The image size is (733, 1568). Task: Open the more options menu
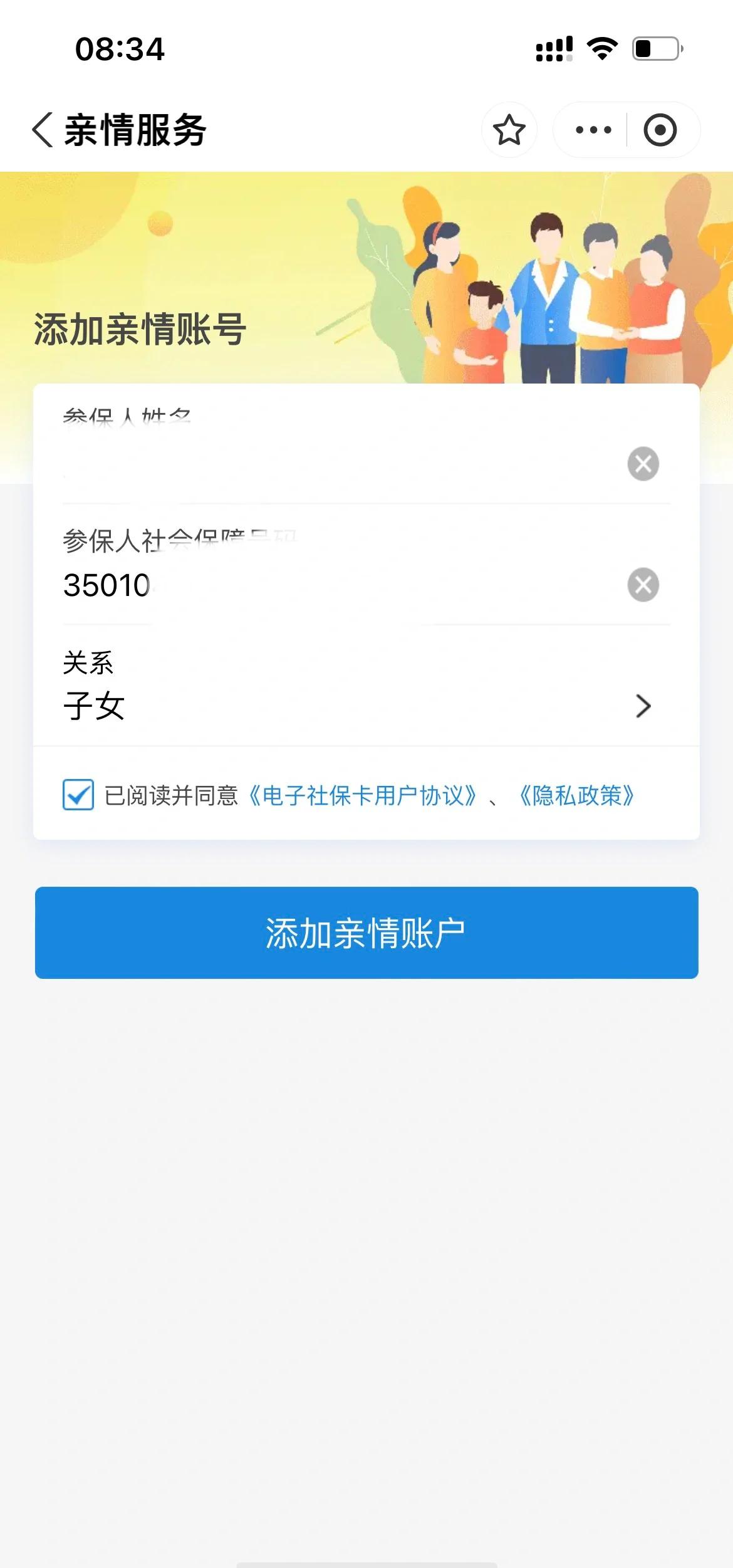pyautogui.click(x=591, y=128)
